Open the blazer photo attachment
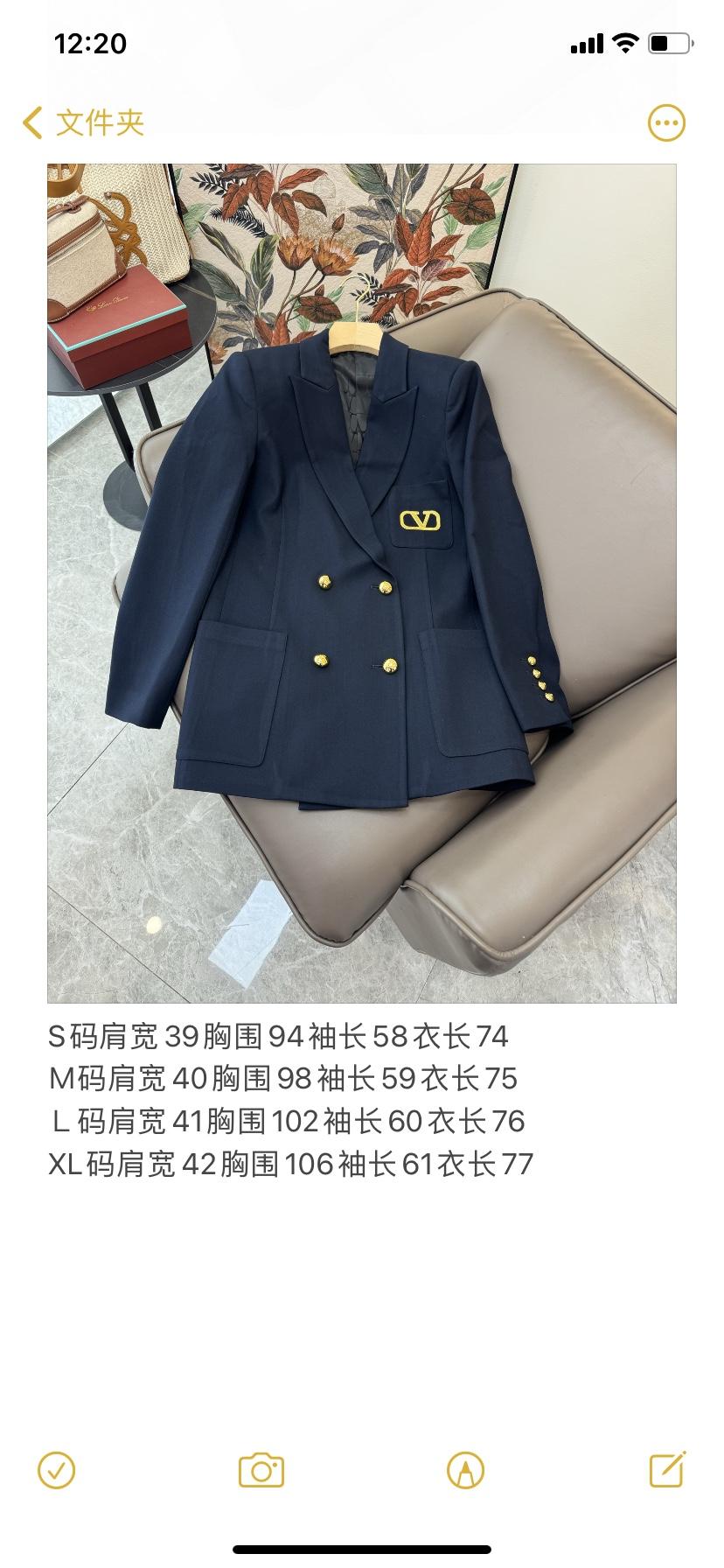This screenshot has height=1568, width=724. 361,583
